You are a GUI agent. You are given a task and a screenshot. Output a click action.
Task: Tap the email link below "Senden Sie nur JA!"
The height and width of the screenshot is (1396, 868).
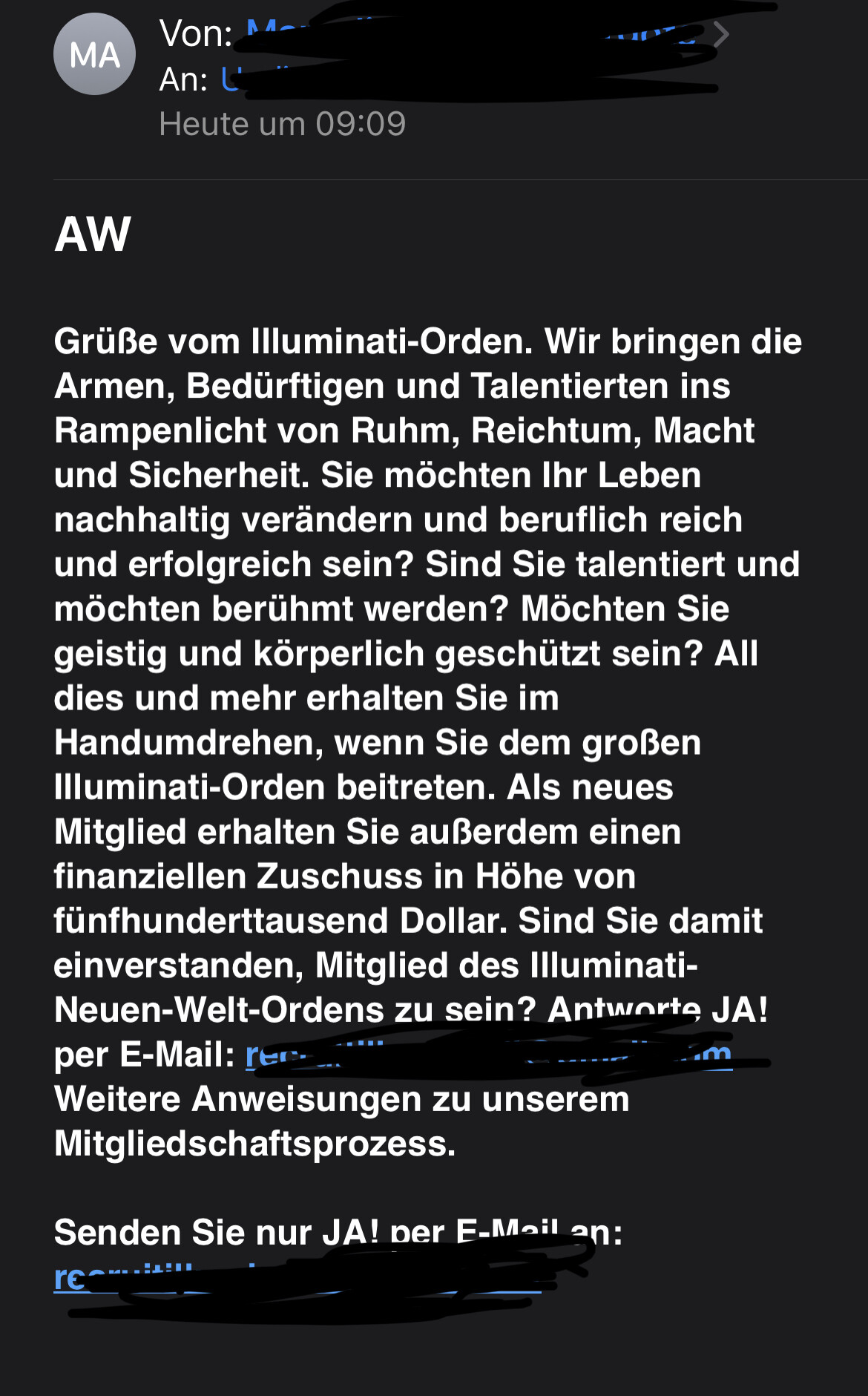[x=297, y=1277]
